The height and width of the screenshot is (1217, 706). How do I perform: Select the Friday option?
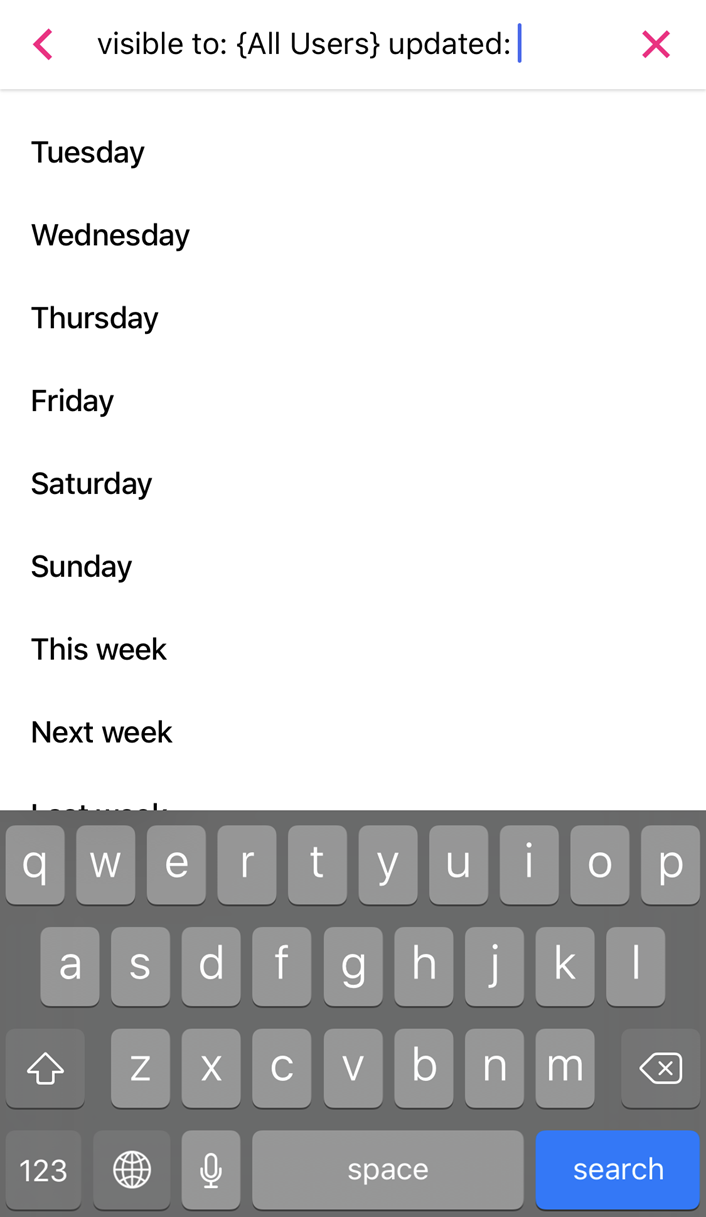pyautogui.click(x=73, y=402)
